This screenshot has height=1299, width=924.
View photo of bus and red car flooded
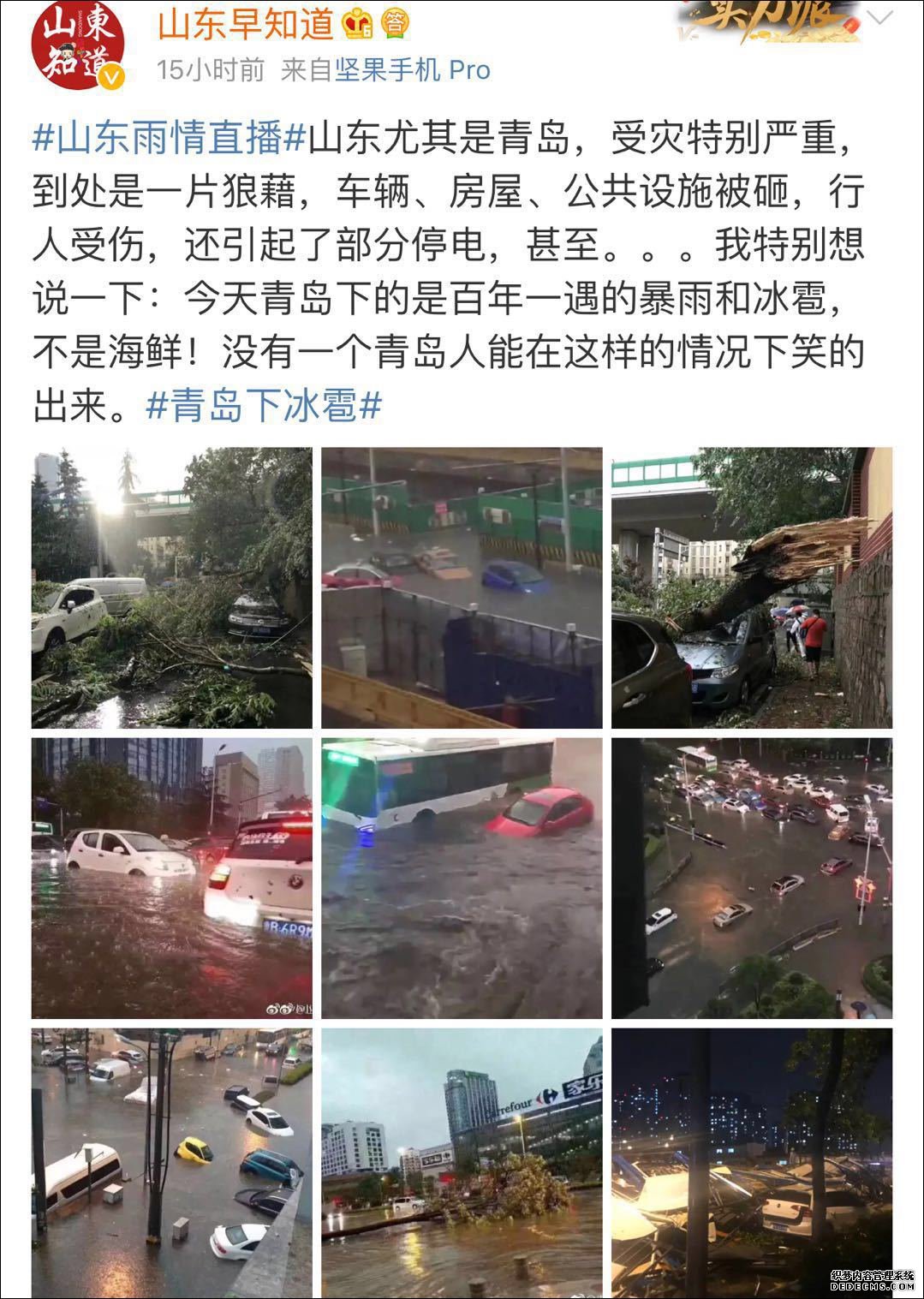[x=462, y=878]
